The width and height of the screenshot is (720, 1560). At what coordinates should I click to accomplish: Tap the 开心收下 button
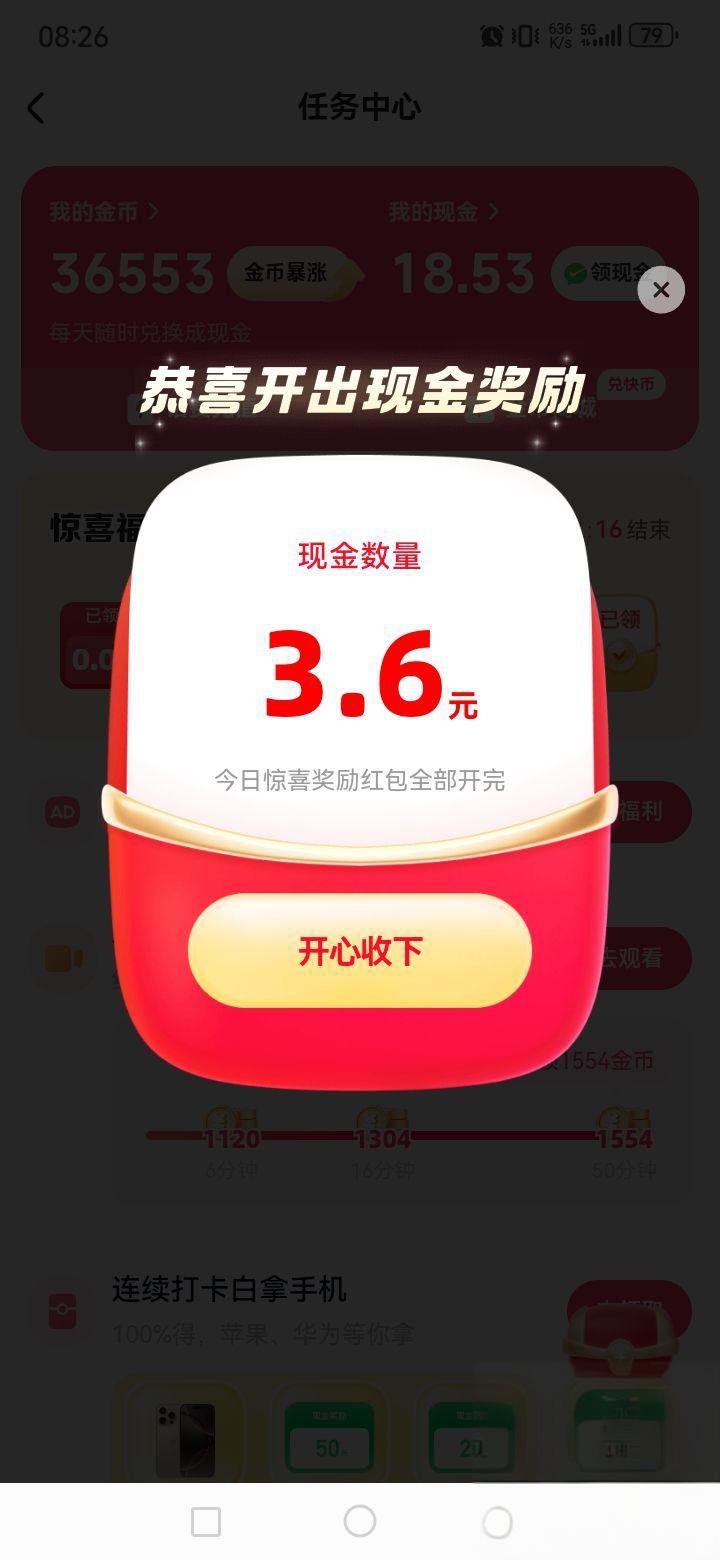pos(360,951)
